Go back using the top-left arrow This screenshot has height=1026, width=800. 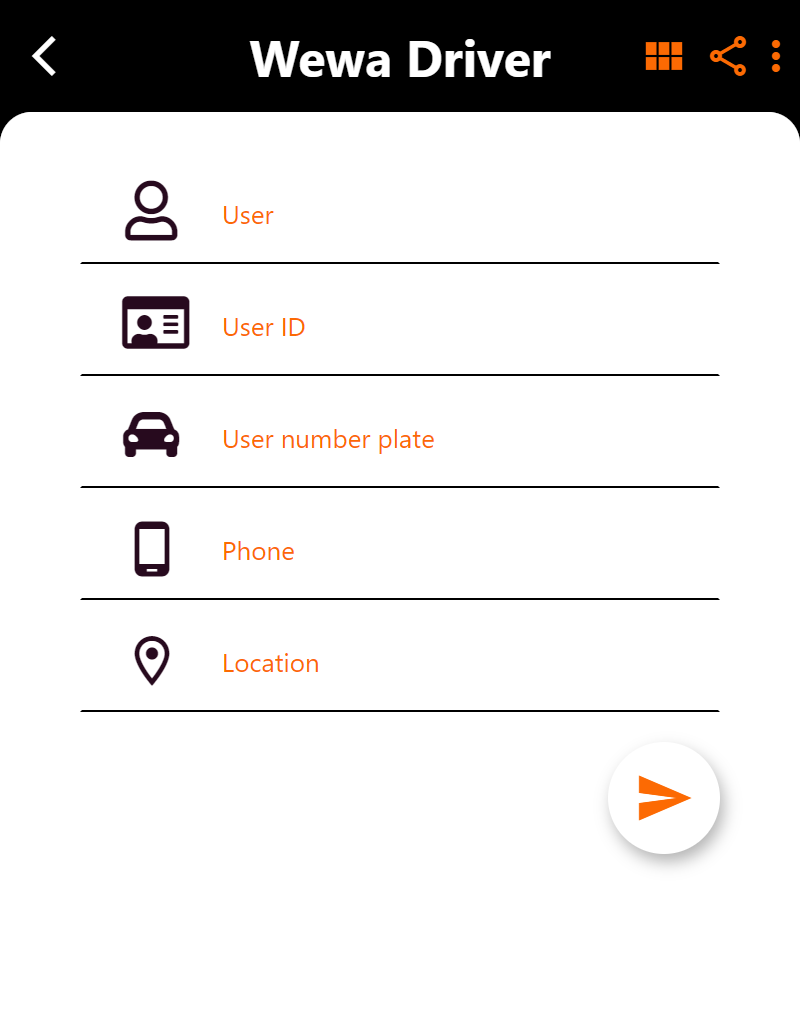(45, 56)
